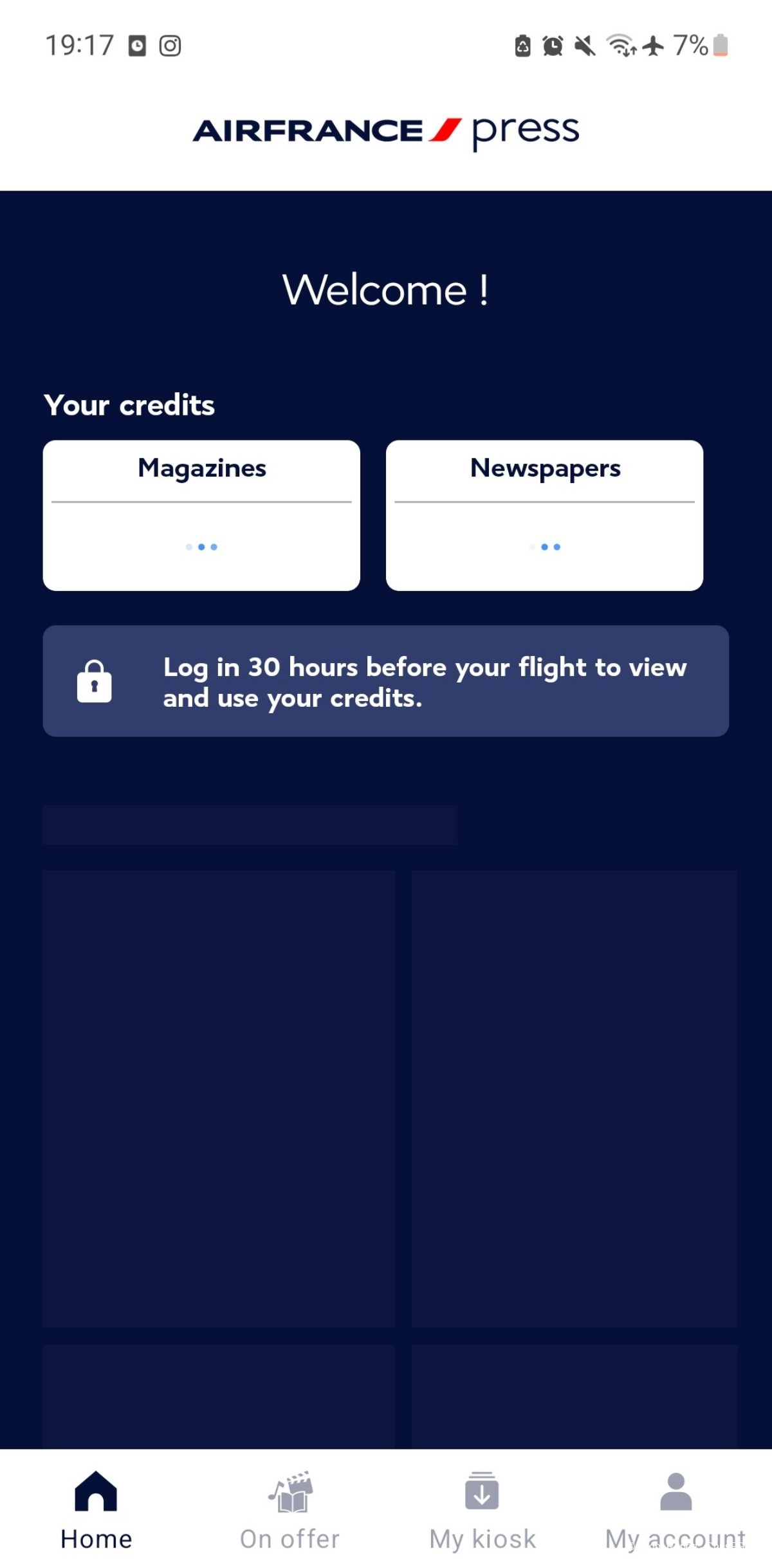Tap the Wi-Fi status icon
The image size is (772, 1568).
tap(620, 44)
